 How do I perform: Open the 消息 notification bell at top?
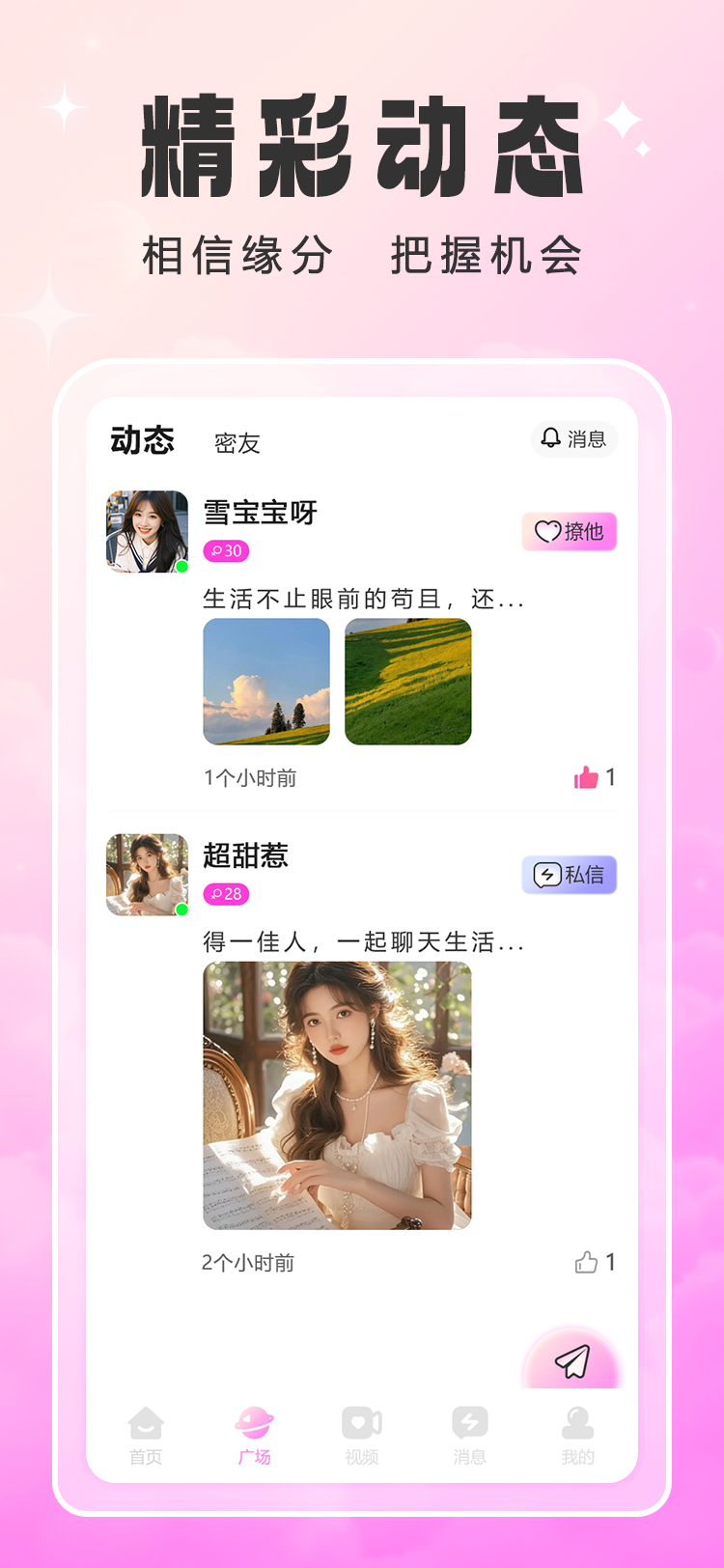pos(573,440)
